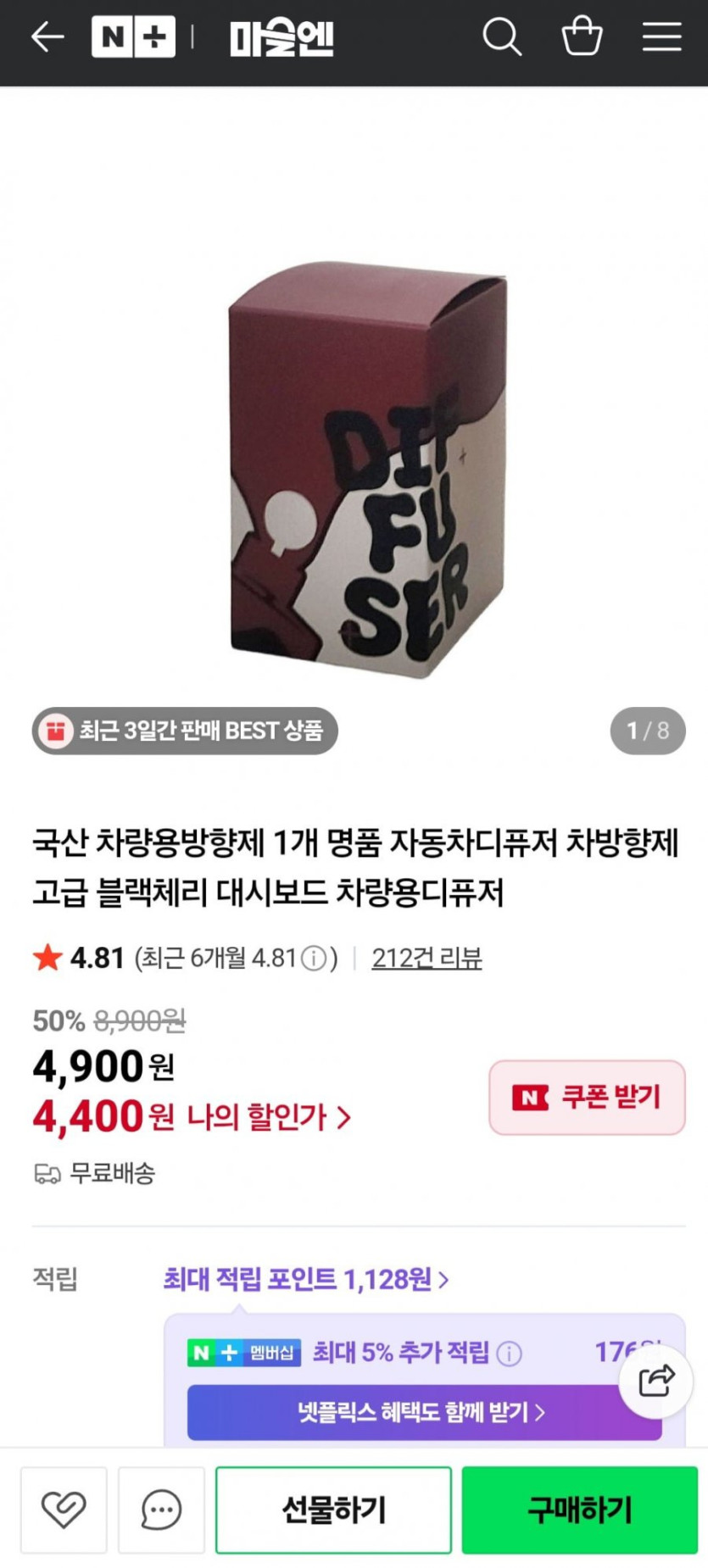Tap 선물하기 to send as gift
Screen dimensions: 708x1568
333,1510
